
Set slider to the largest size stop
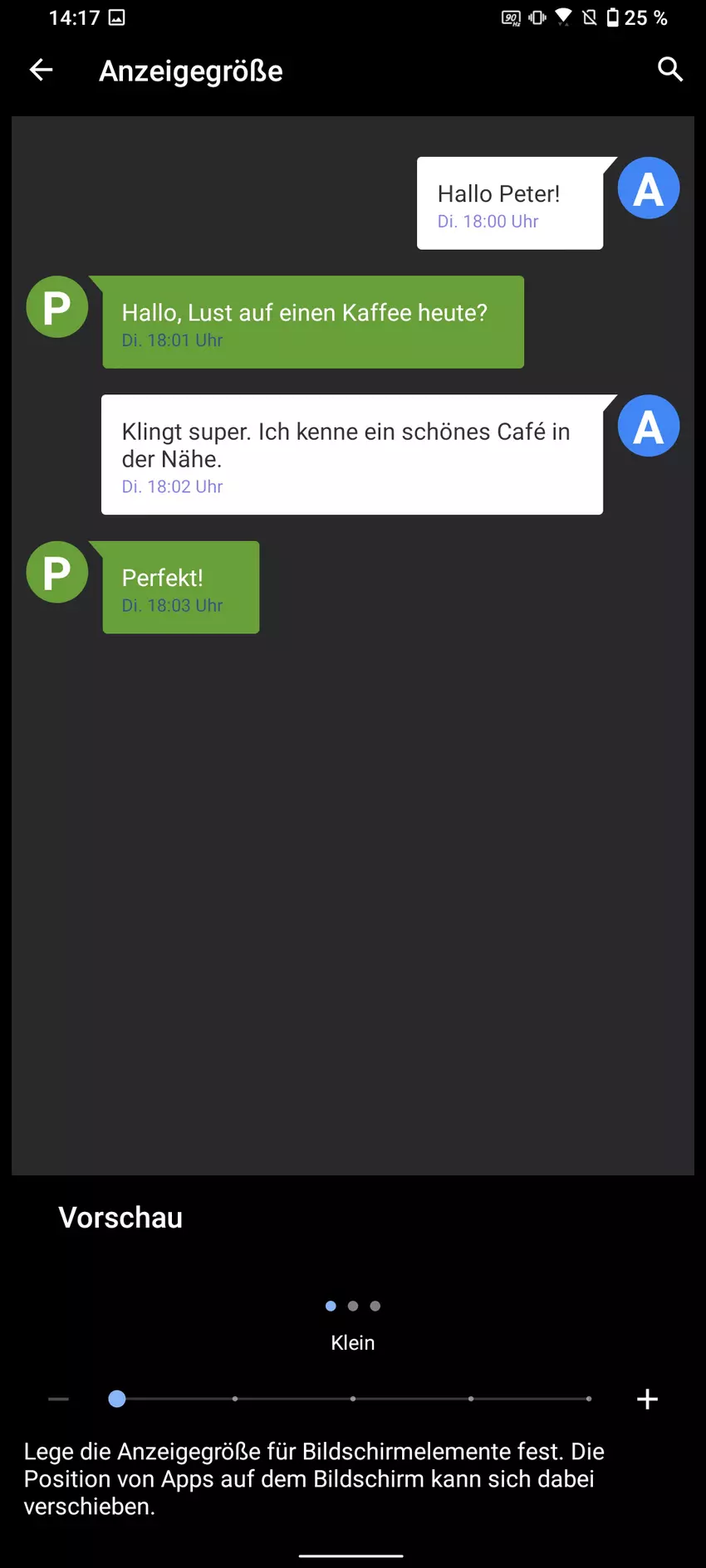pos(589,1399)
